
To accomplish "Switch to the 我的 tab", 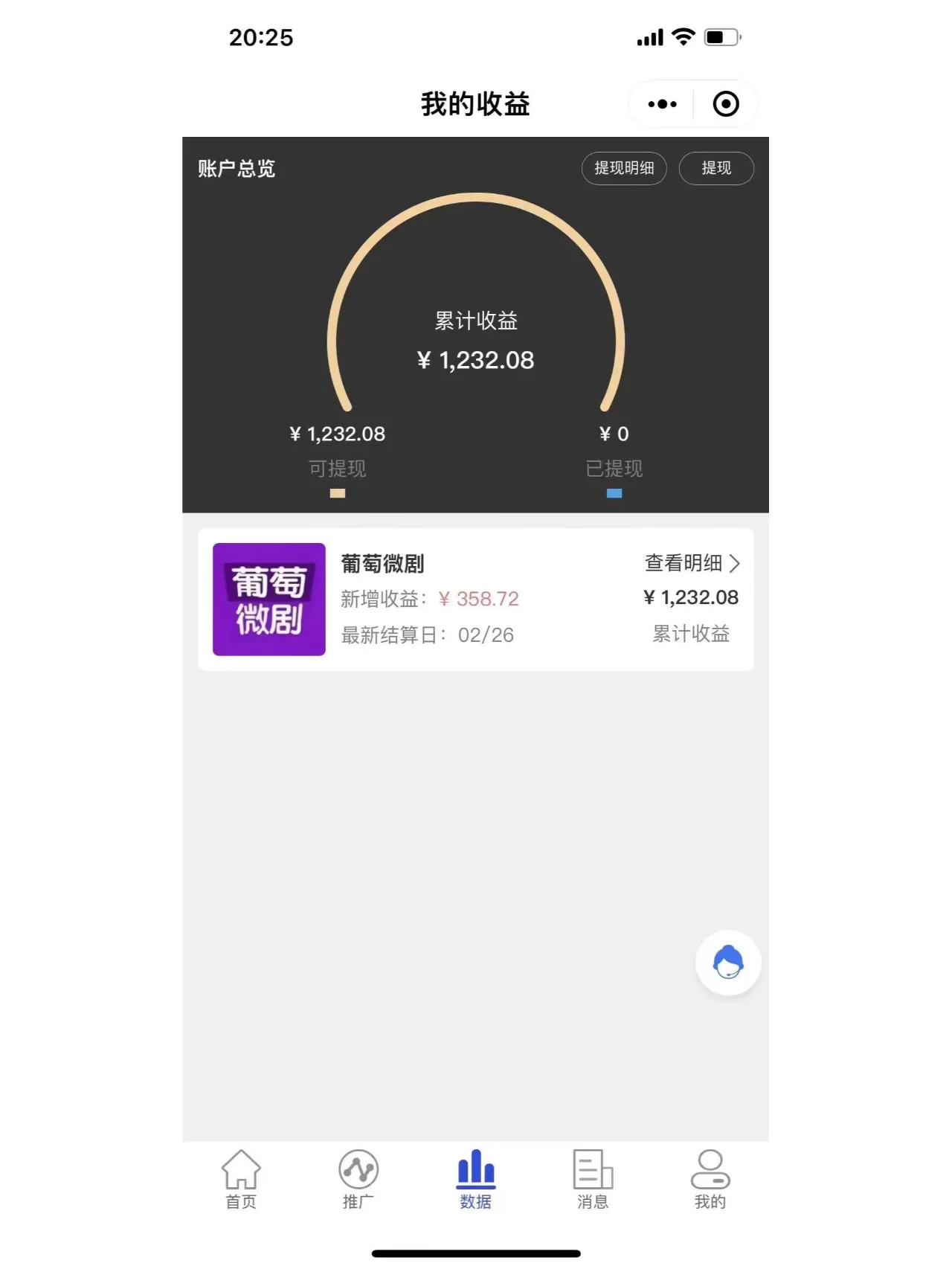I will (x=710, y=1180).
